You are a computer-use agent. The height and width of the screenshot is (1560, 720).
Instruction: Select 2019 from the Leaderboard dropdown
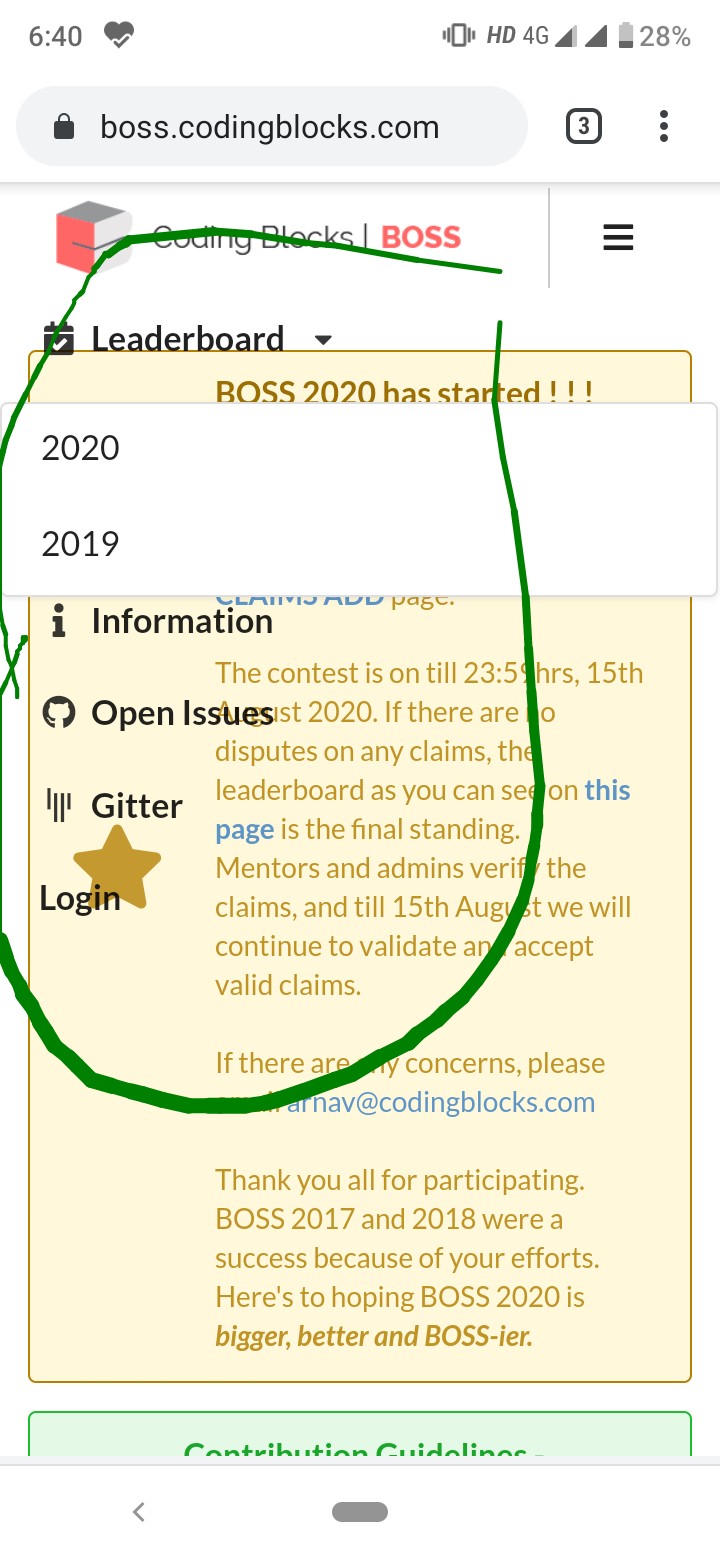pyautogui.click(x=80, y=544)
